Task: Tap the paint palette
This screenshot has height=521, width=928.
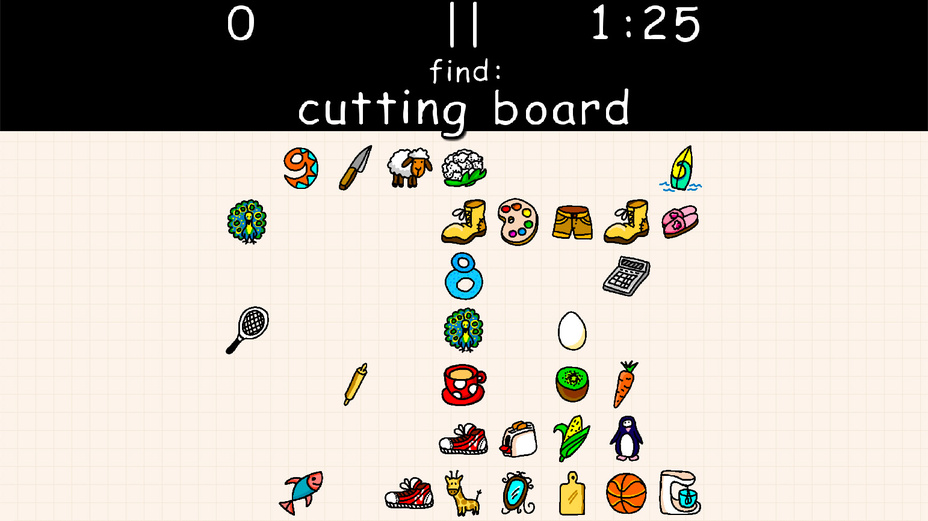Action: pos(518,221)
